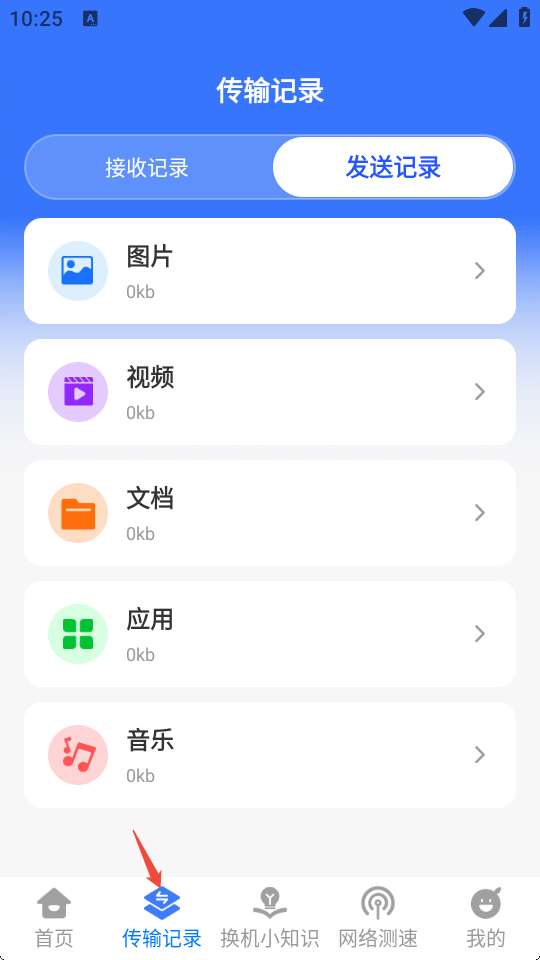Open the 应用 transfer records
Image resolution: width=540 pixels, height=960 pixels.
point(270,634)
